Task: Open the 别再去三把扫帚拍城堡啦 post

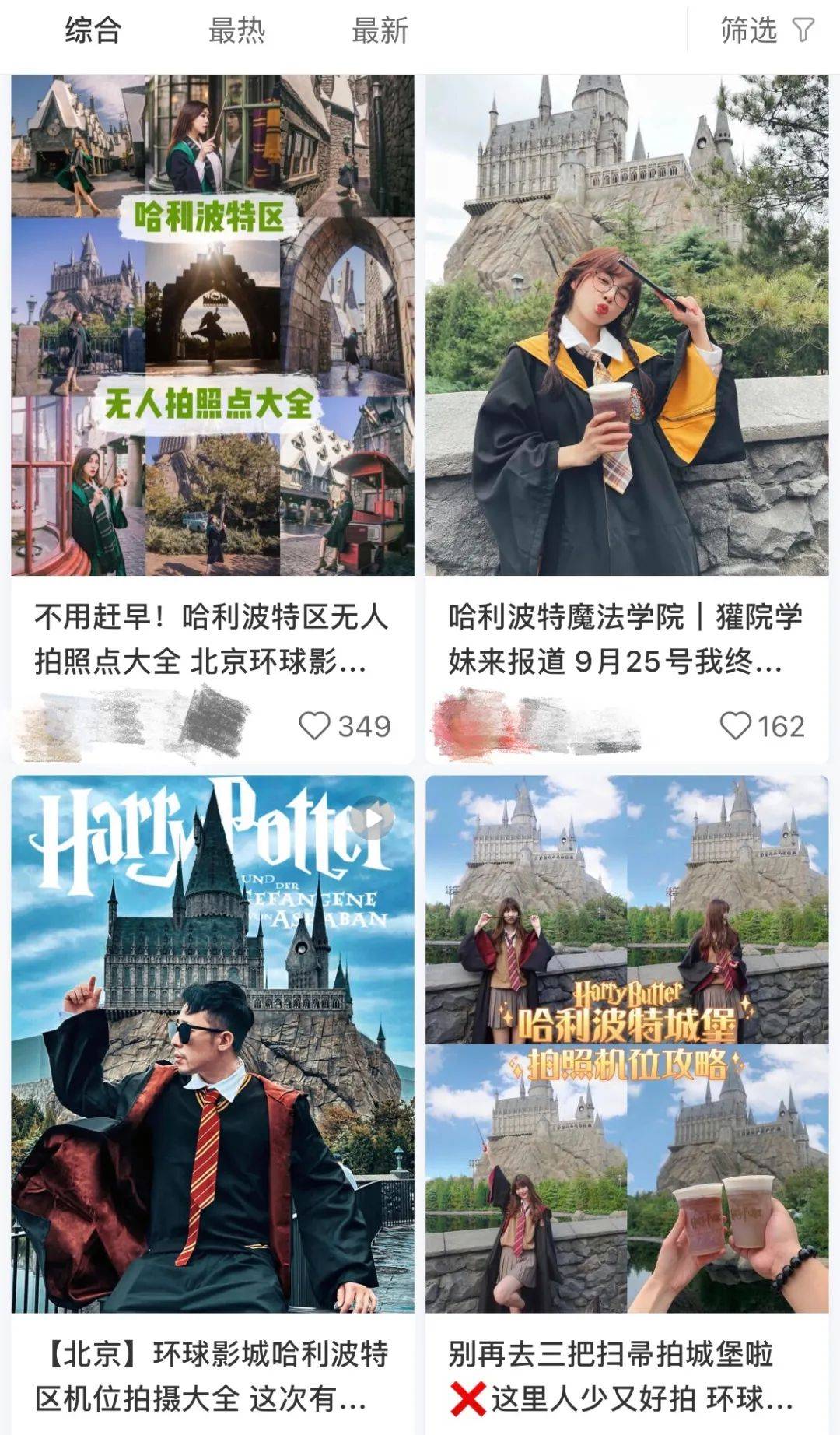Action: pyautogui.click(x=626, y=1043)
